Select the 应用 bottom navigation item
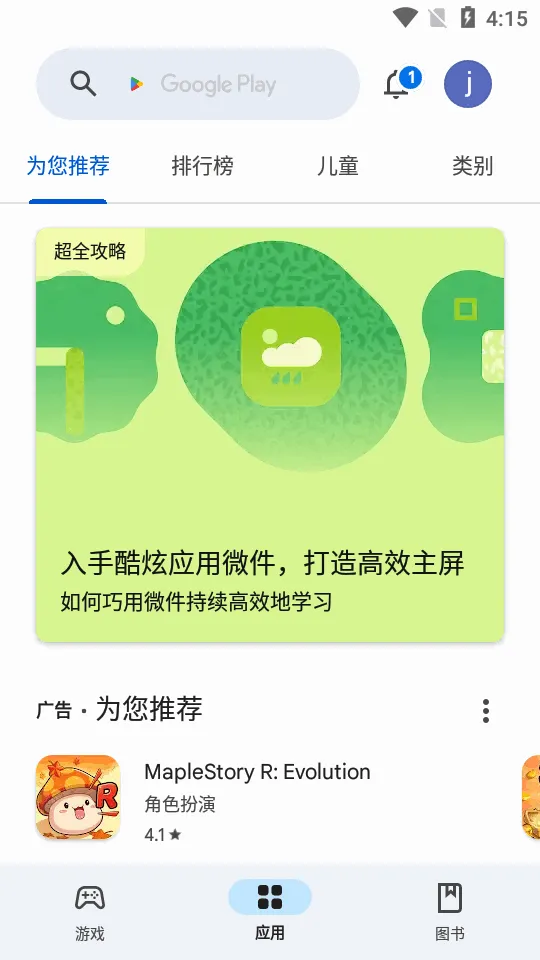Viewport: 540px width, 960px height. tap(270, 912)
